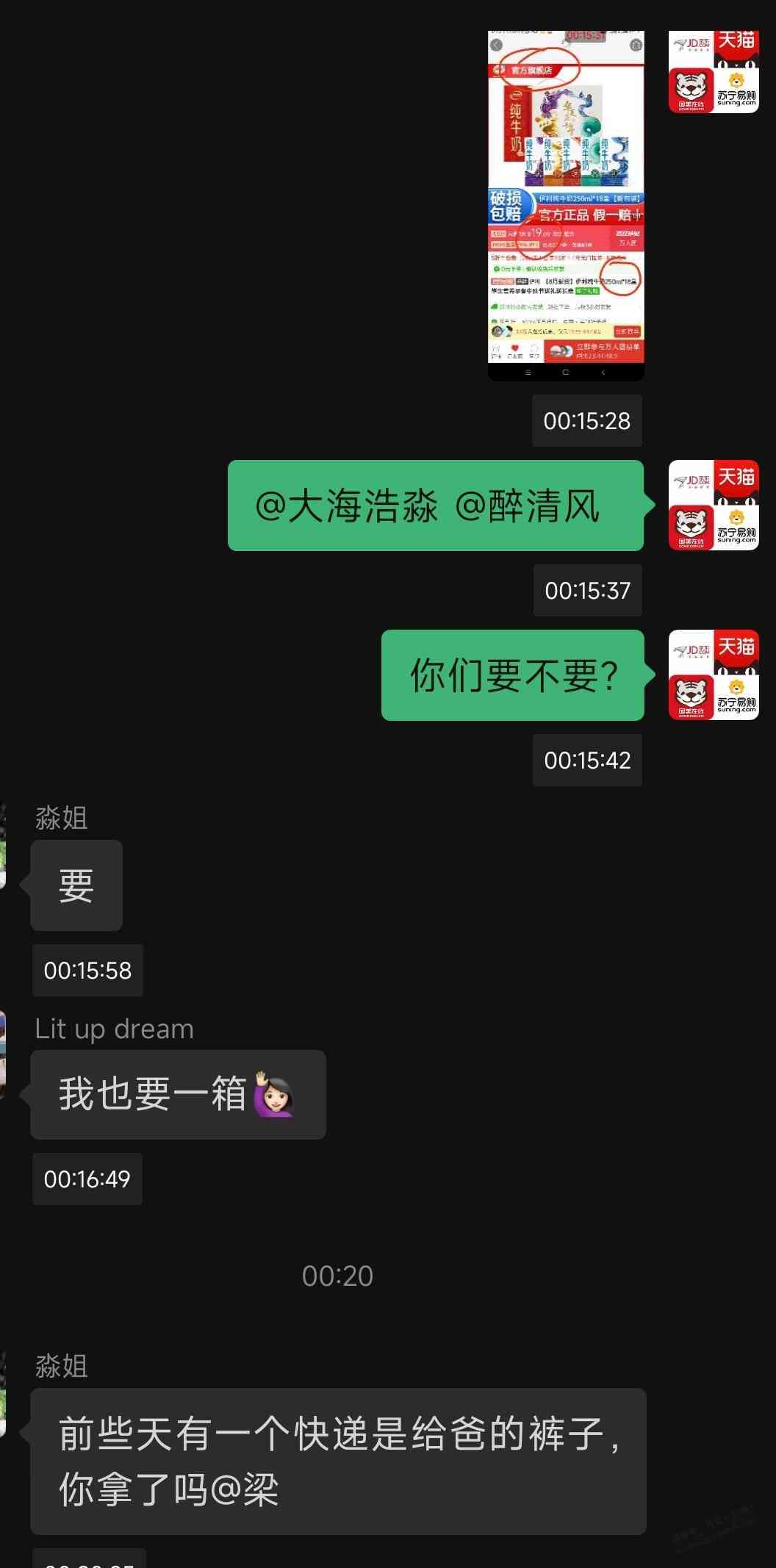The image size is (776, 1568).
Task: Open the shared milk product screenshot image
Action: pyautogui.click(x=566, y=206)
